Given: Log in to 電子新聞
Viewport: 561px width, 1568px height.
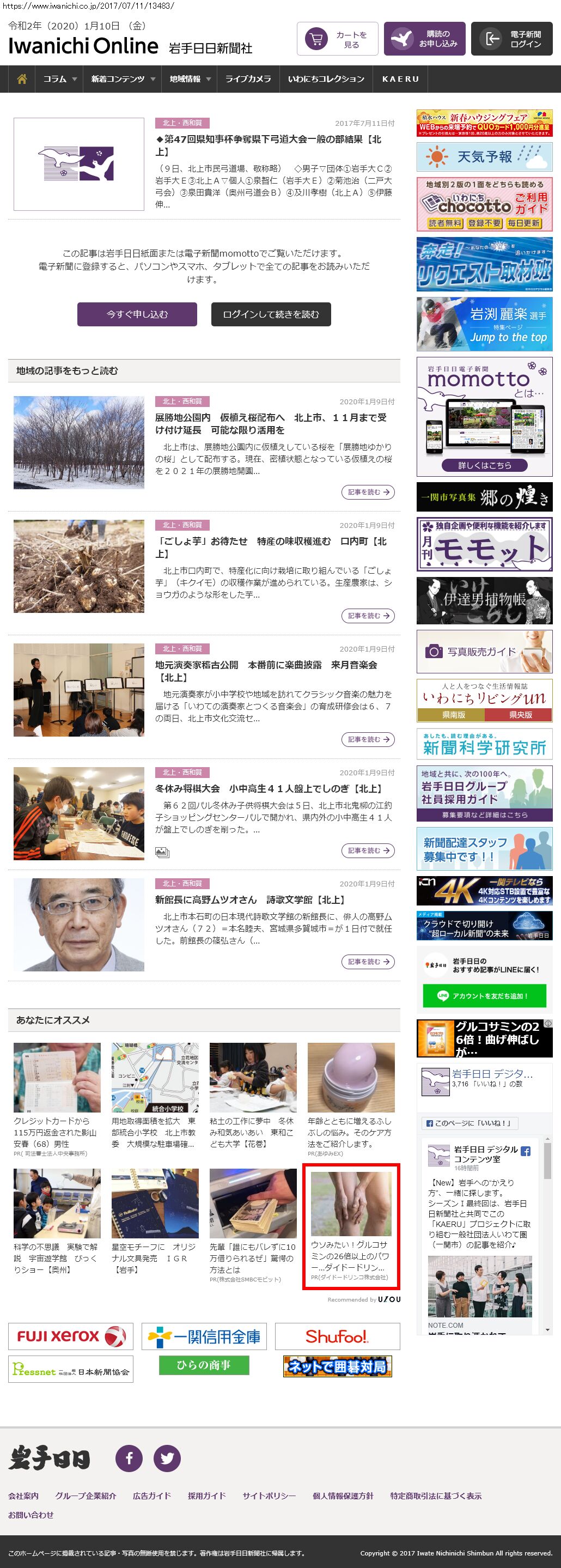Looking at the screenshot, I should click(x=512, y=40).
